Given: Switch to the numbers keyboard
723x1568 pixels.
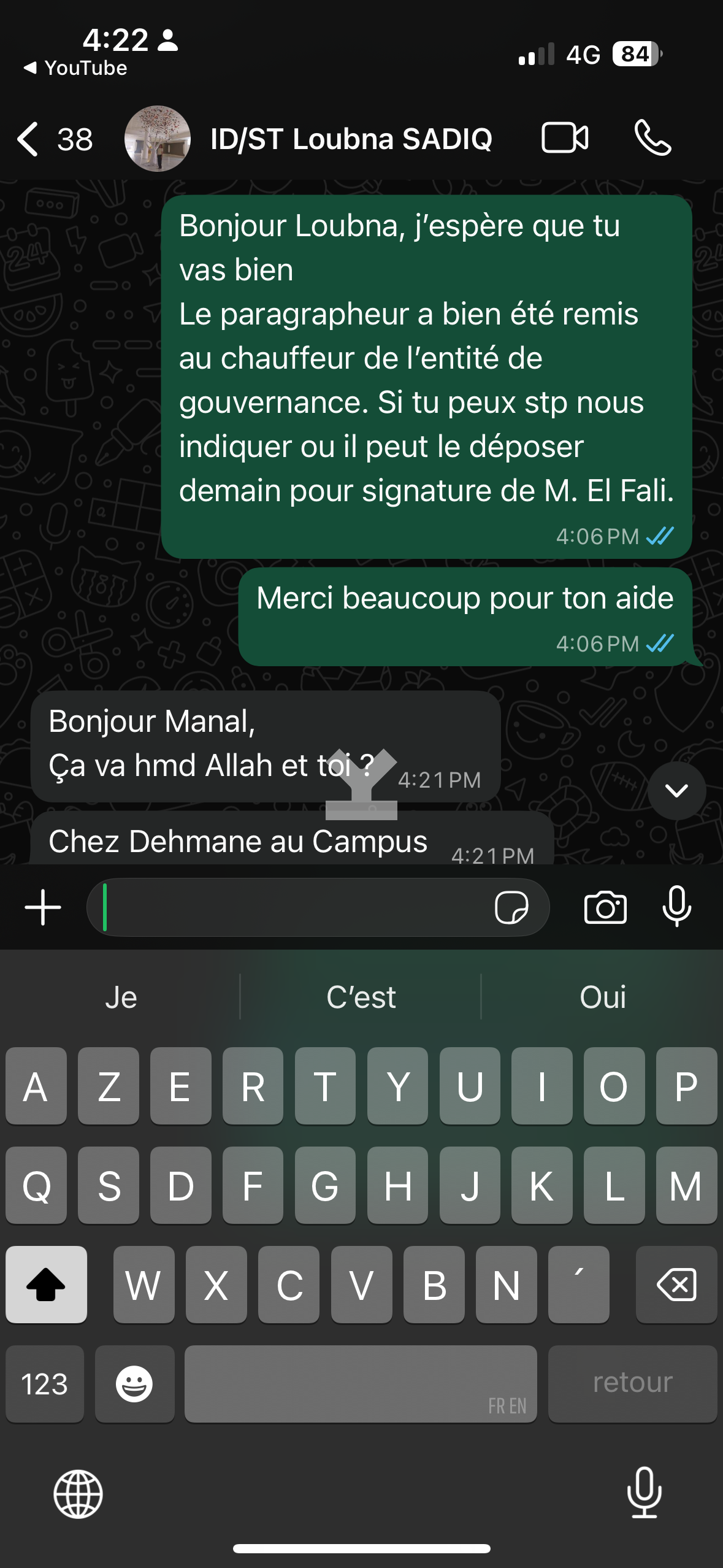Looking at the screenshot, I should pos(44,1384).
